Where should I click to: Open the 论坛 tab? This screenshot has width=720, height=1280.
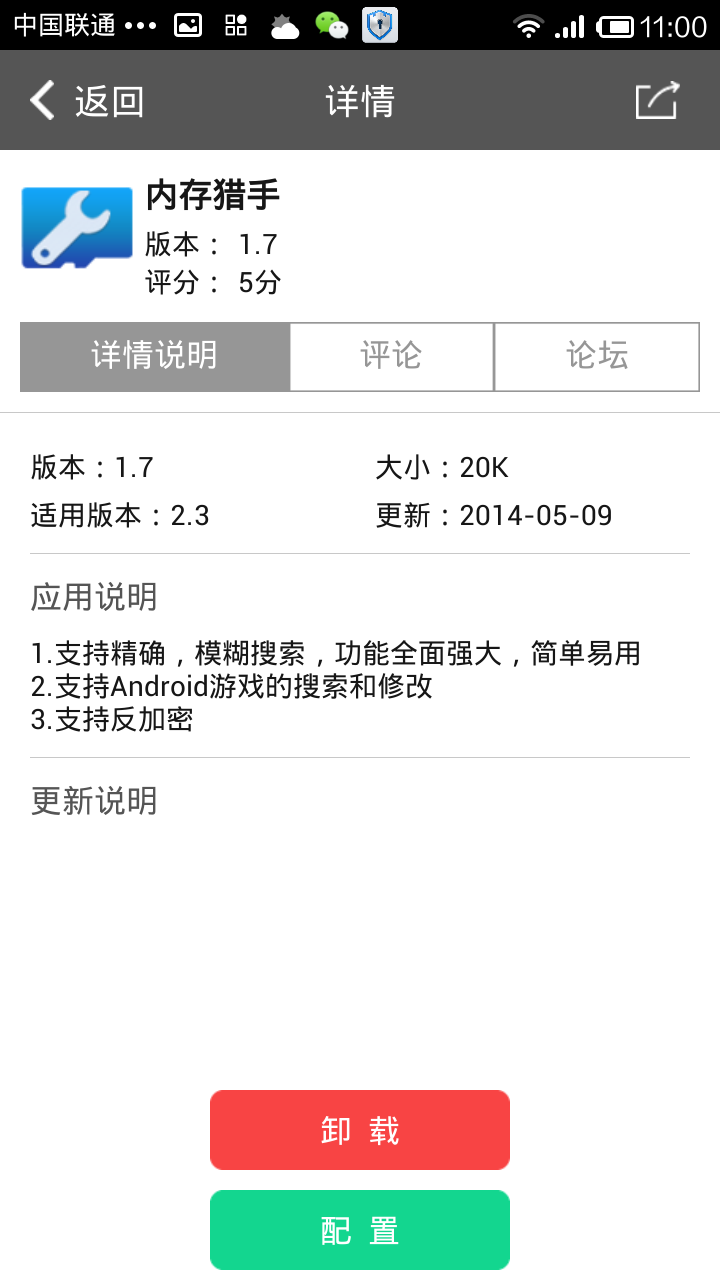pyautogui.click(x=597, y=356)
